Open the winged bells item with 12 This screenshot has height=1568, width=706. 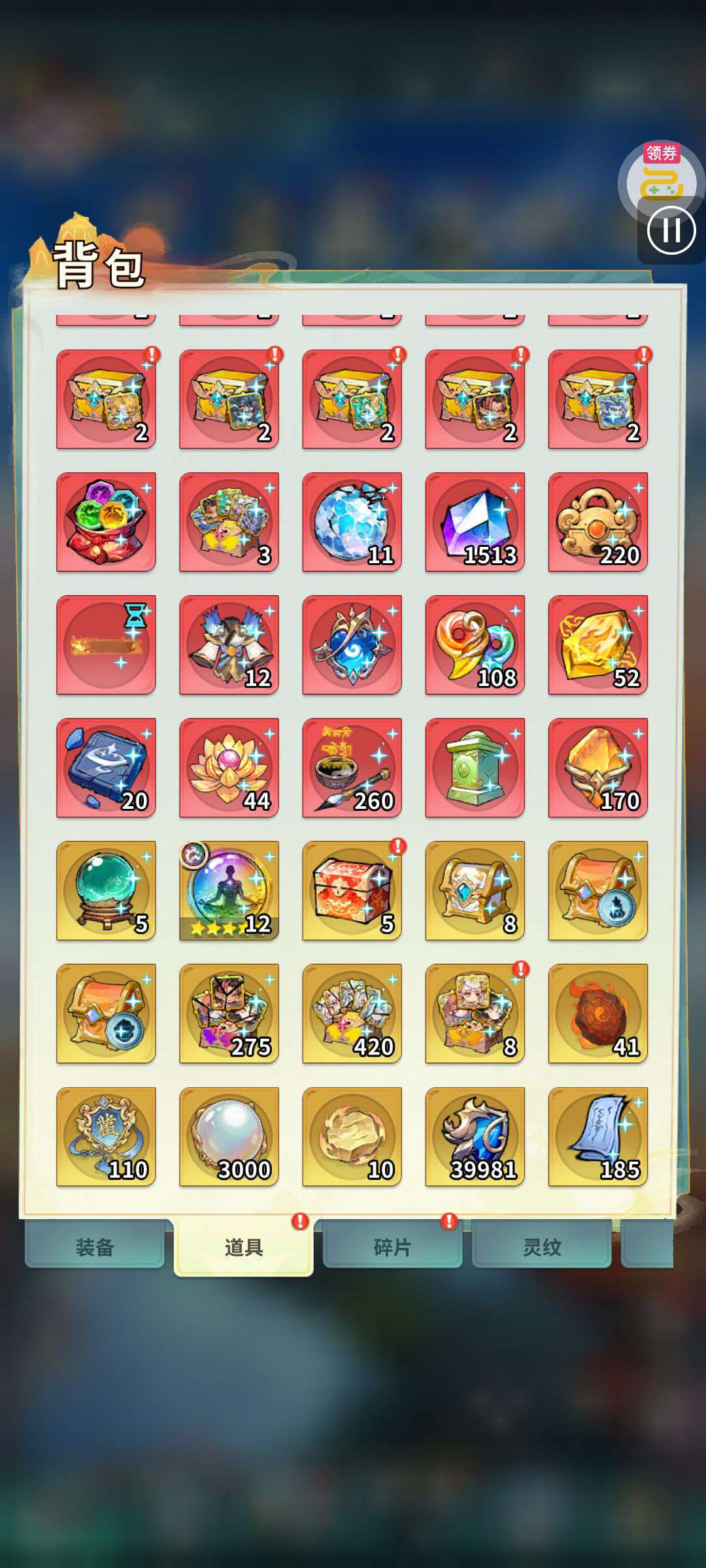pyautogui.click(x=229, y=645)
